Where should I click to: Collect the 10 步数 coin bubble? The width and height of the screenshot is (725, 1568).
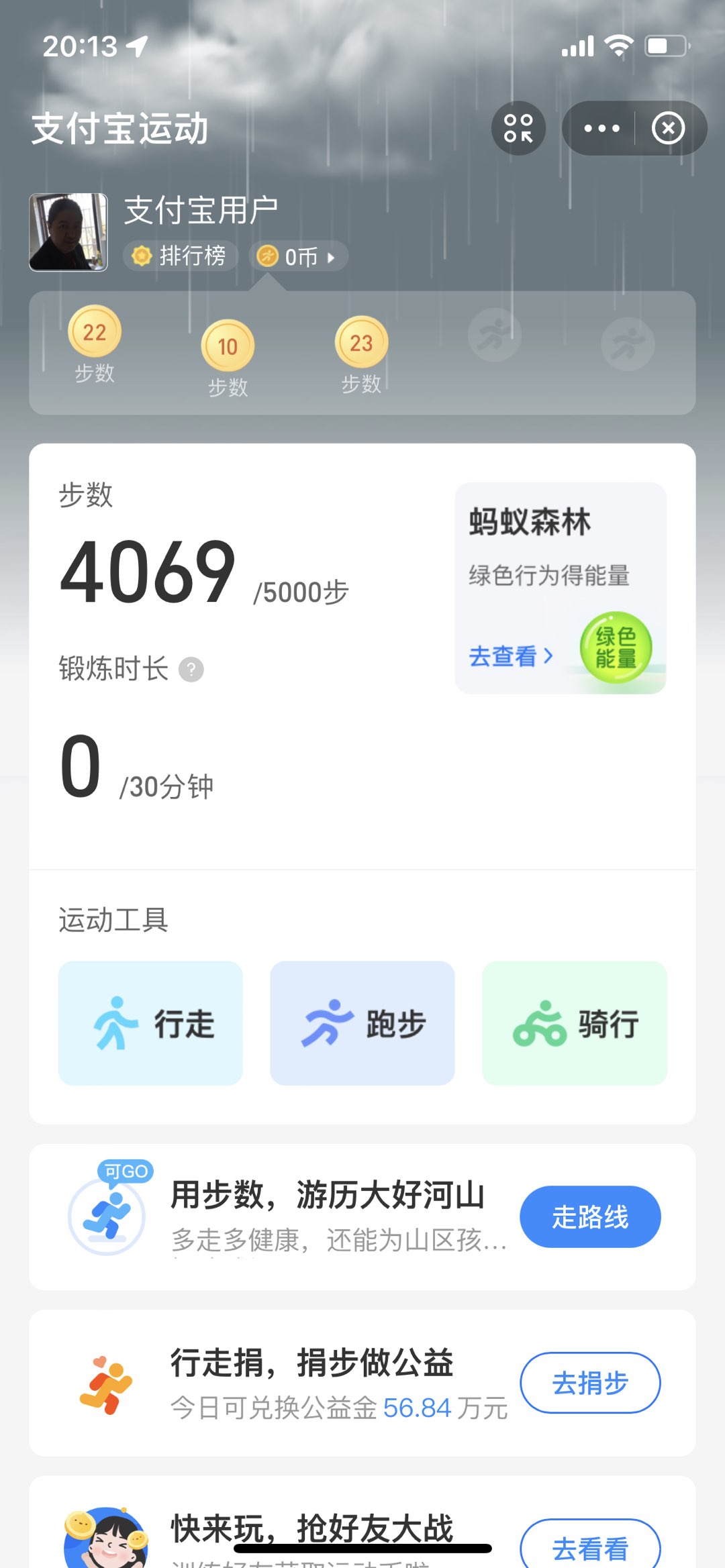[228, 346]
